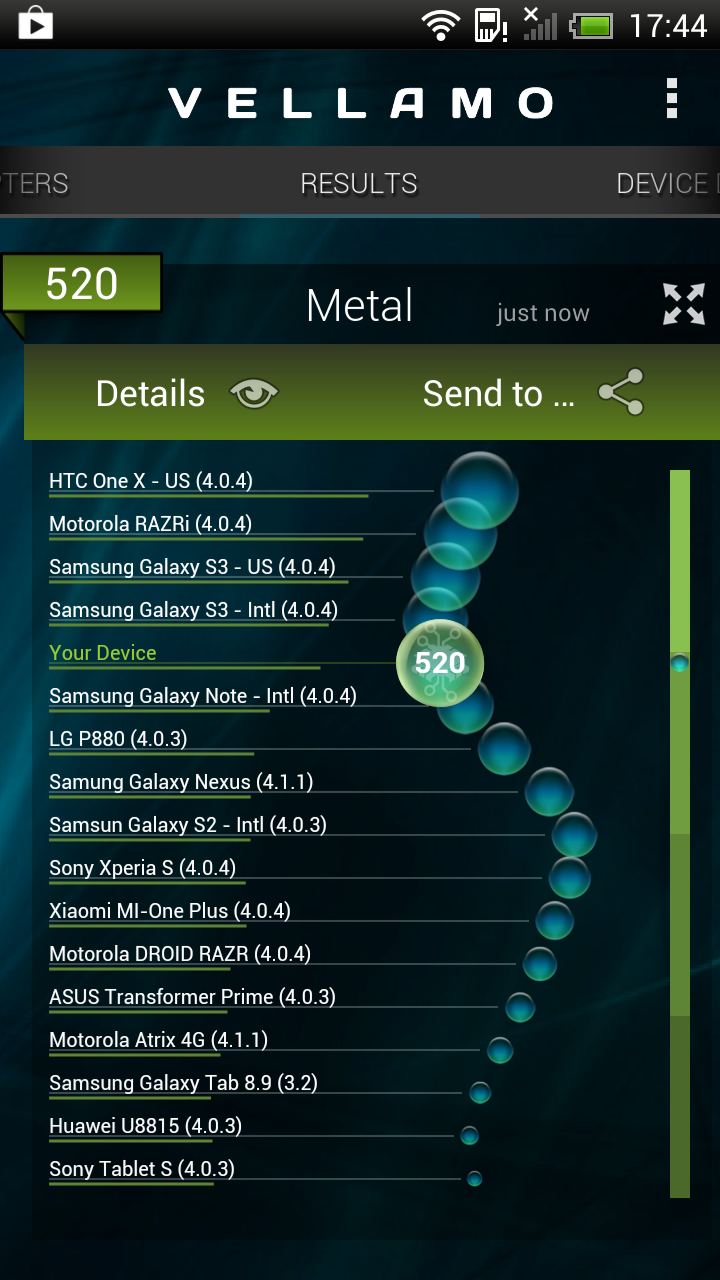720x1280 pixels.
Task: Switch to the Chapters tab
Action: coord(35,184)
